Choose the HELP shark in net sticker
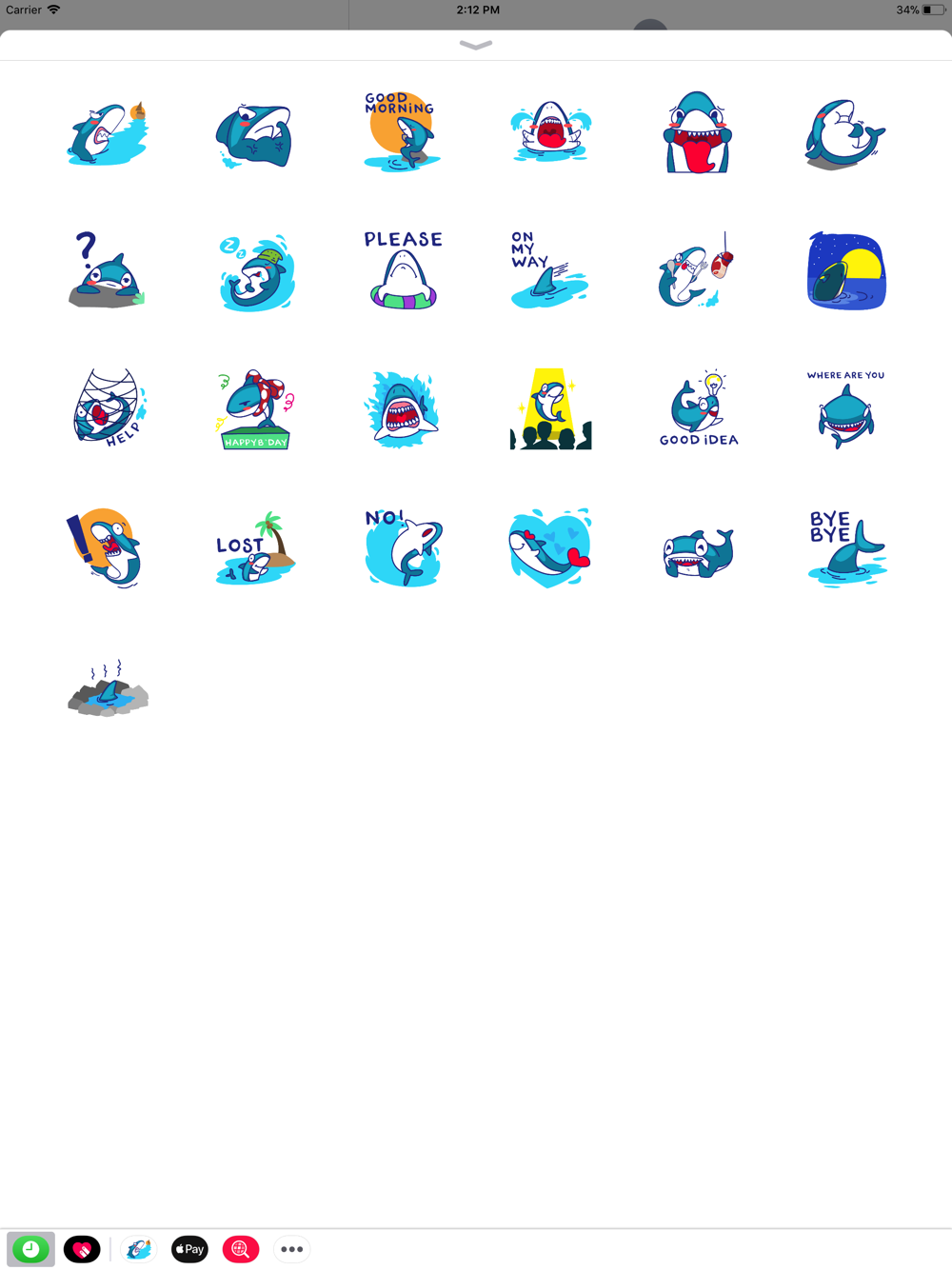This screenshot has height=1270, width=952. [x=109, y=408]
